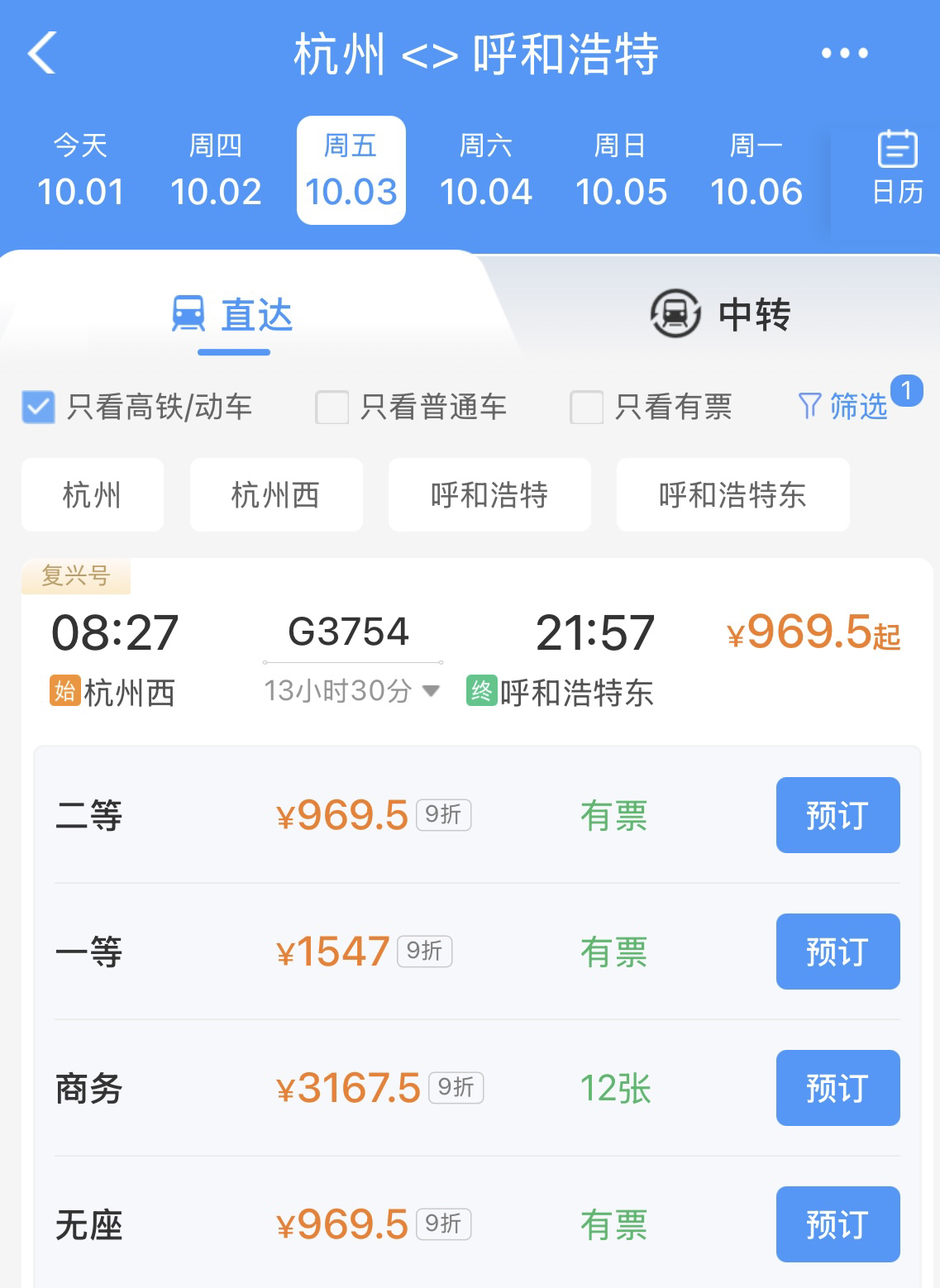This screenshot has height=1288, width=940.
Task: Filter by 杭州西 station chip
Action: click(275, 495)
